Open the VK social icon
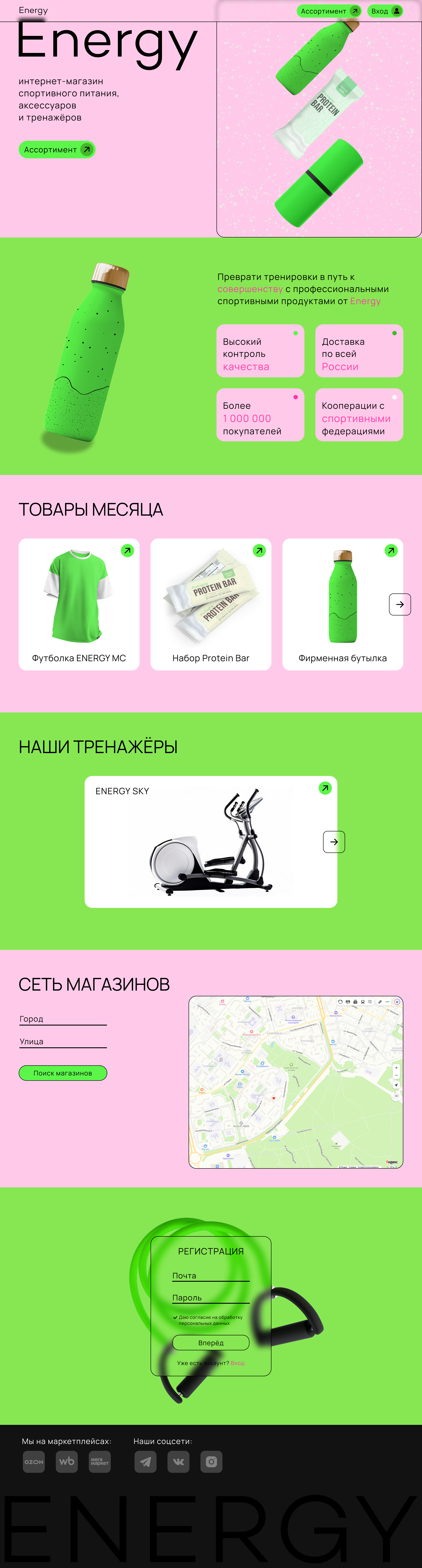Image resolution: width=422 pixels, height=1568 pixels. click(x=178, y=1462)
